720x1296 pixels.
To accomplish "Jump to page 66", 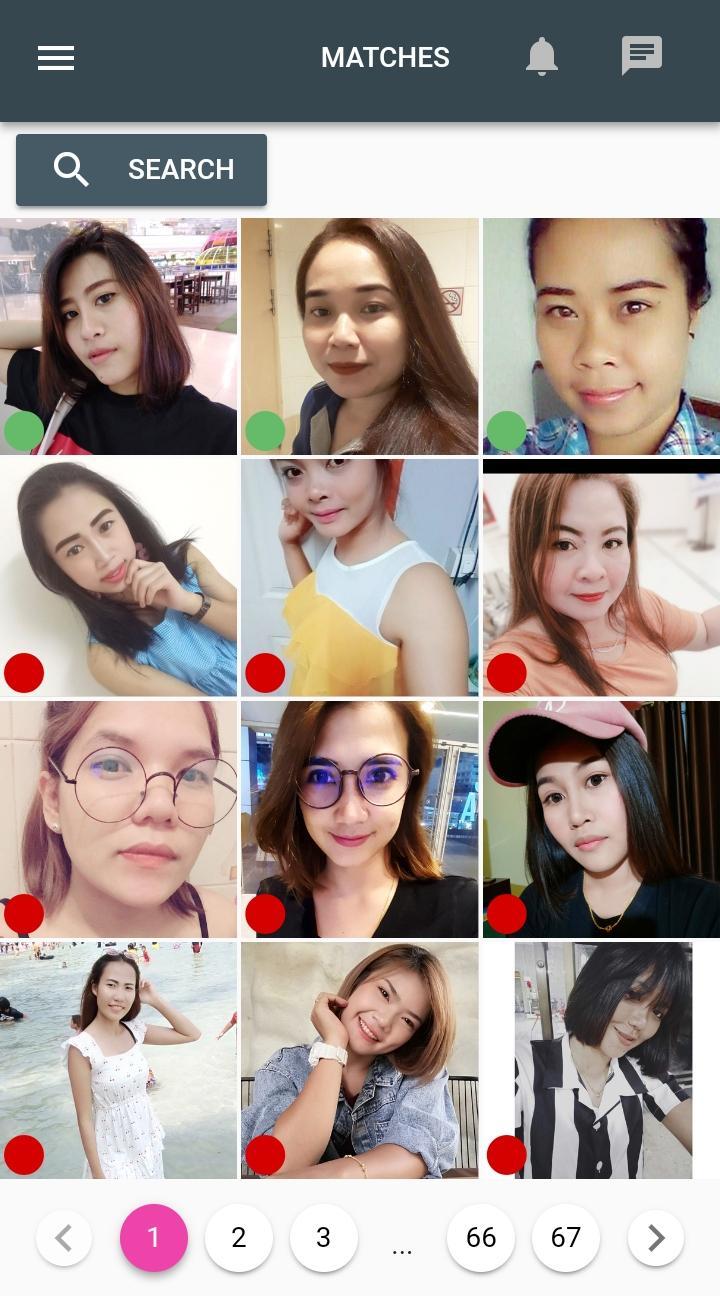I will [x=481, y=1238].
